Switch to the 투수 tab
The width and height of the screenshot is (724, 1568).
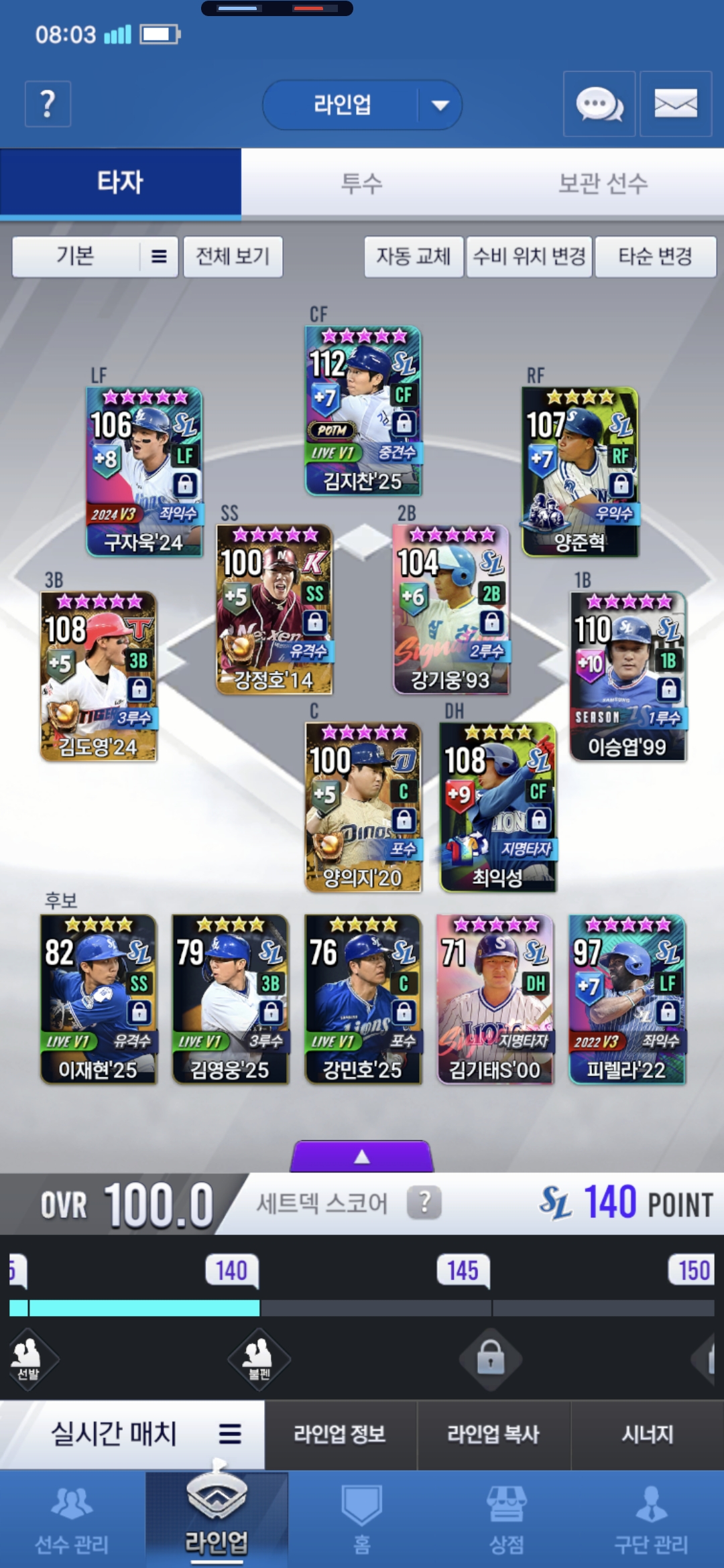[x=361, y=183]
